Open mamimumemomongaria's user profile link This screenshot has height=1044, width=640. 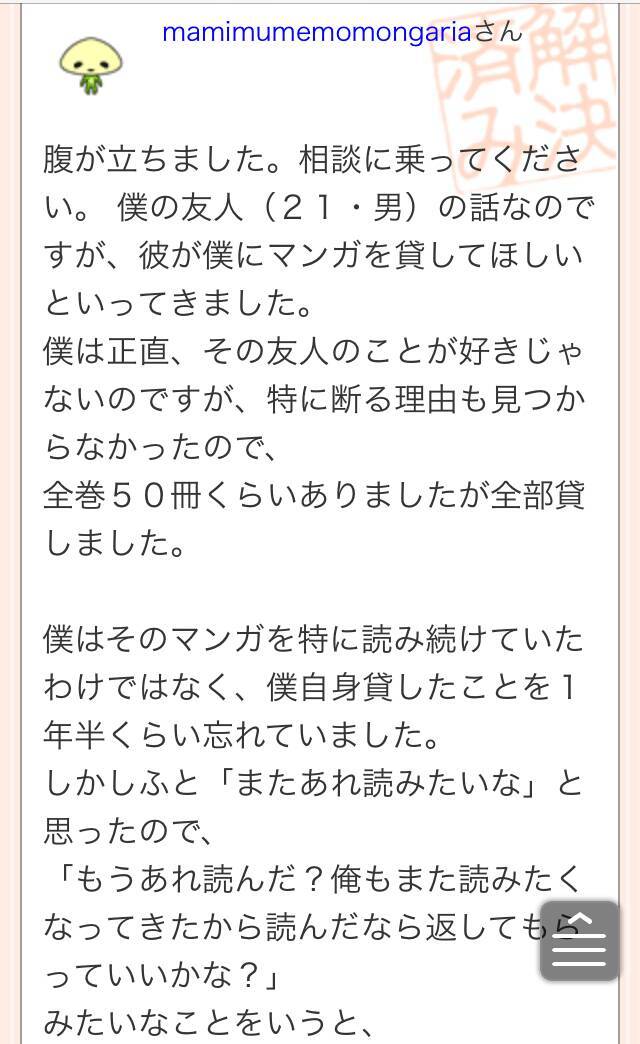point(316,32)
